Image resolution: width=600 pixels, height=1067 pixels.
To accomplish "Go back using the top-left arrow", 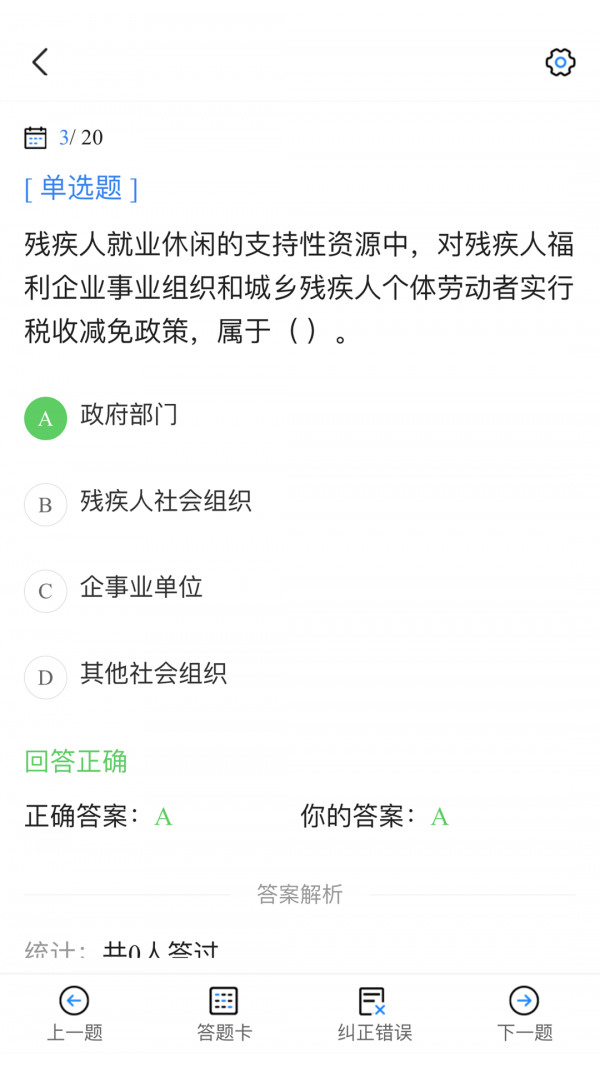I will click(x=40, y=62).
